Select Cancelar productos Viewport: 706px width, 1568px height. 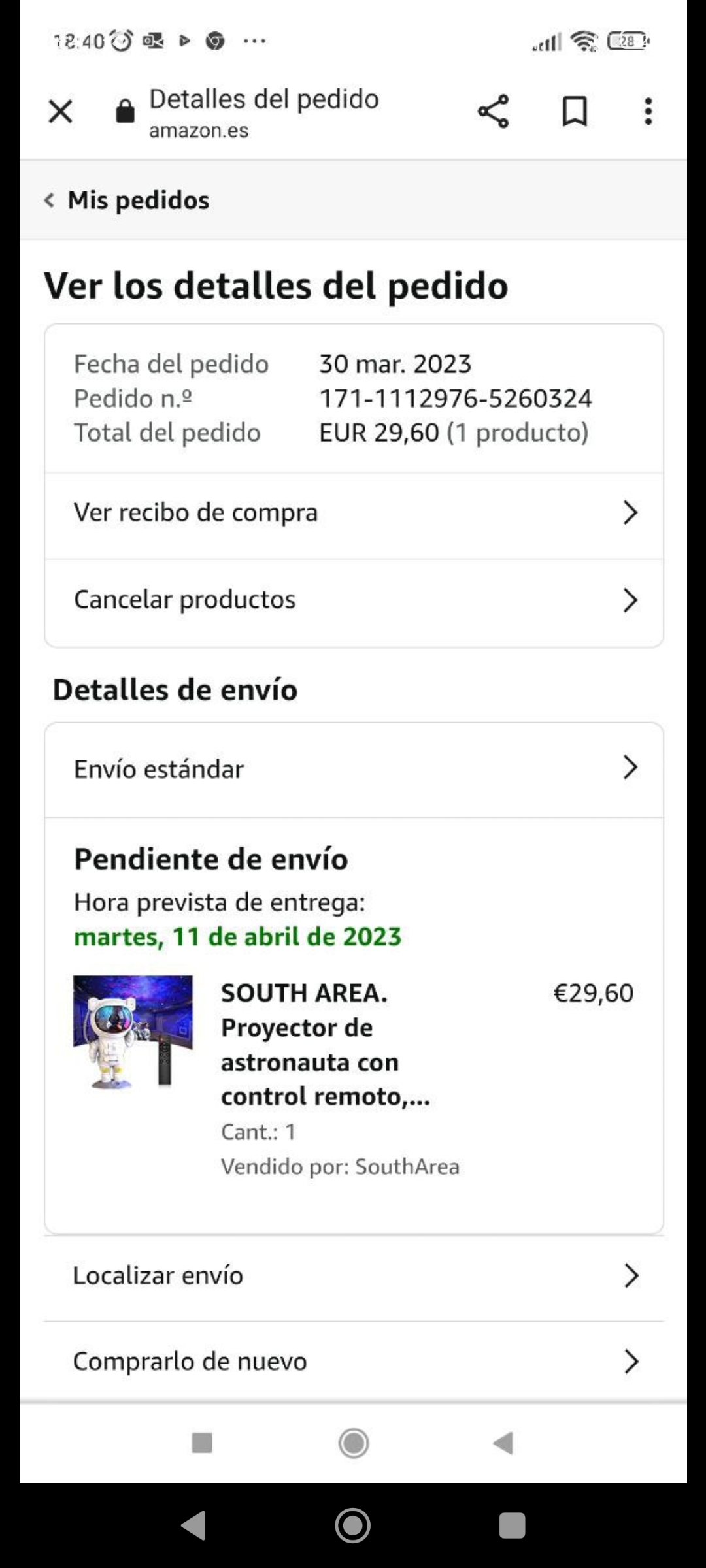click(354, 600)
